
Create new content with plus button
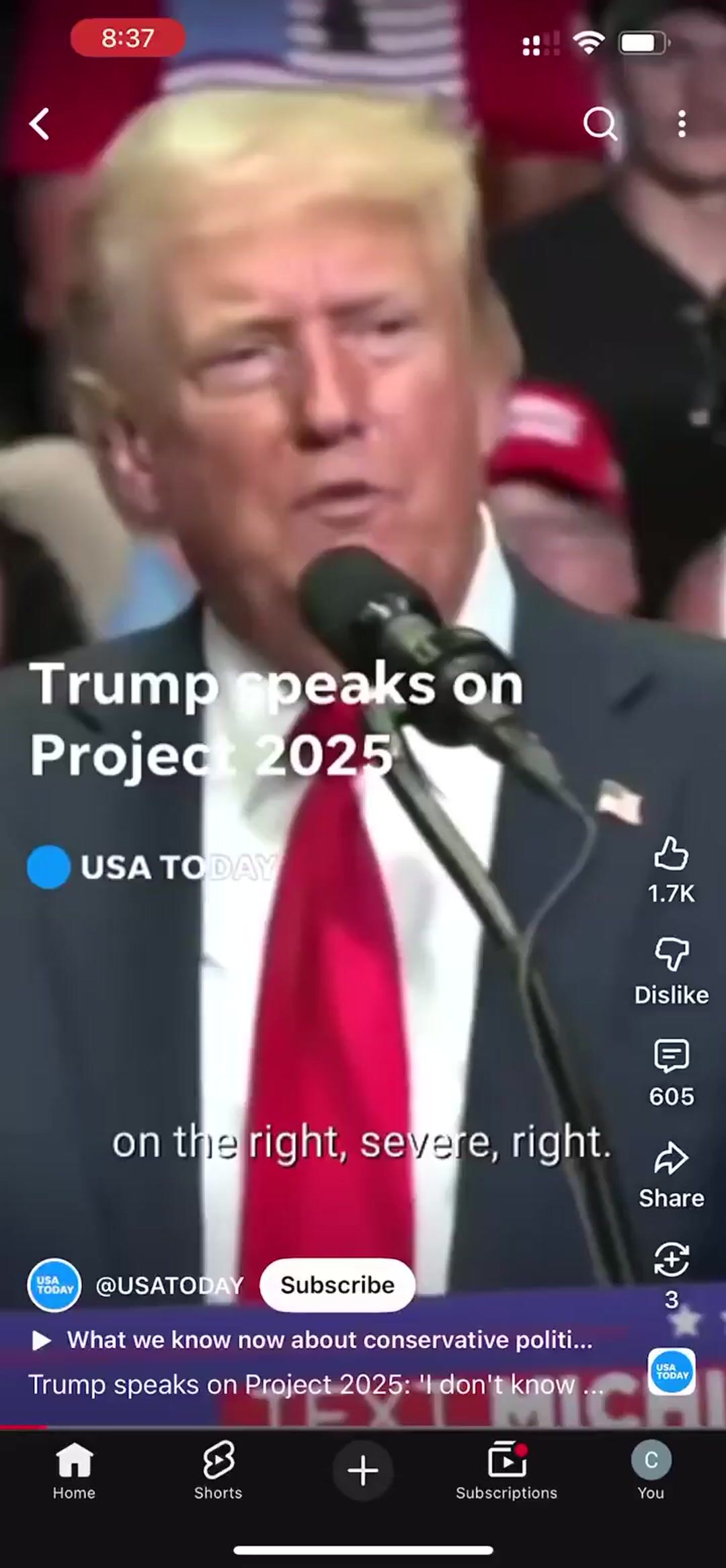pos(363,1471)
